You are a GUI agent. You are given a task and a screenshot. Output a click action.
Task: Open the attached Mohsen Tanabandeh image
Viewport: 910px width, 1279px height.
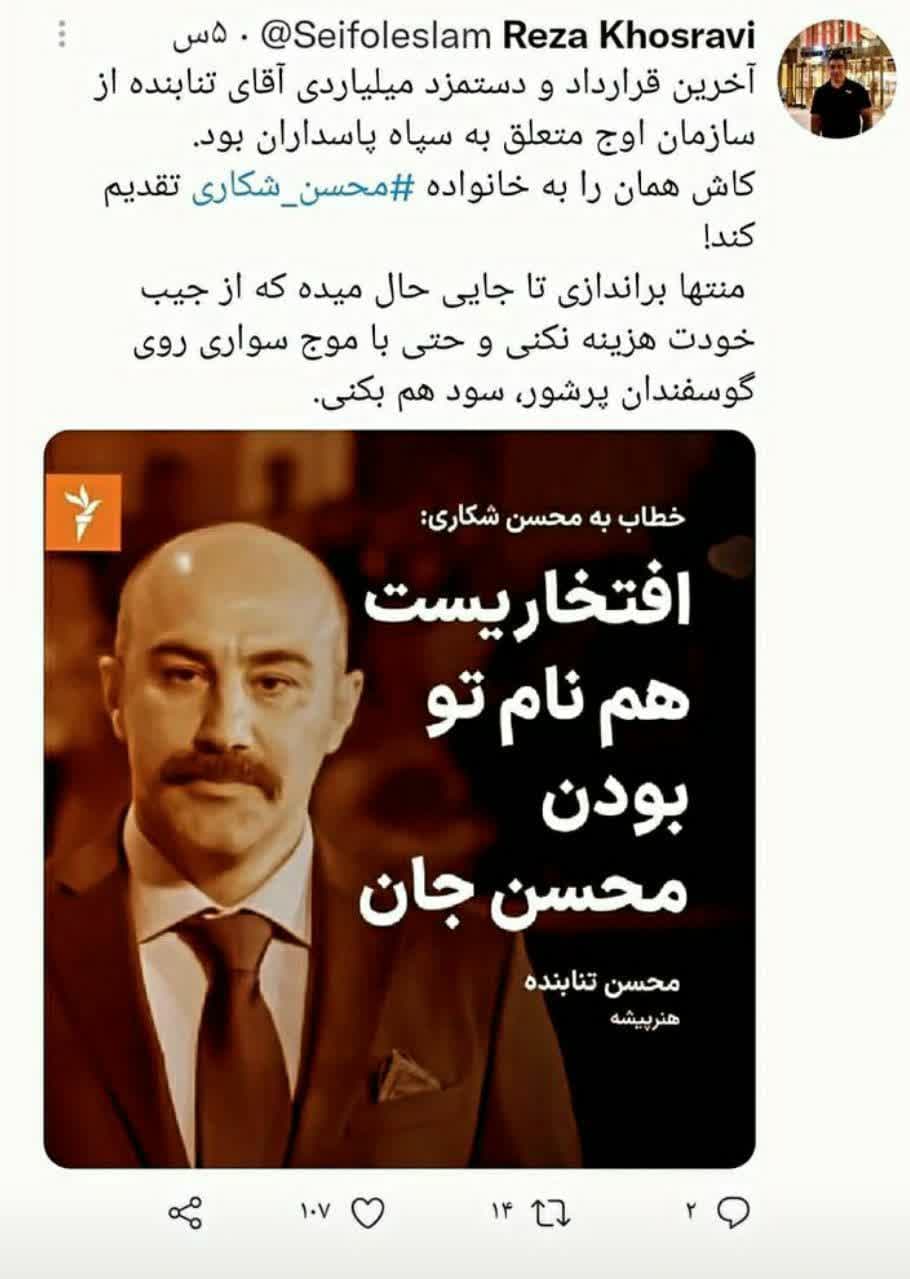[x=399, y=798]
